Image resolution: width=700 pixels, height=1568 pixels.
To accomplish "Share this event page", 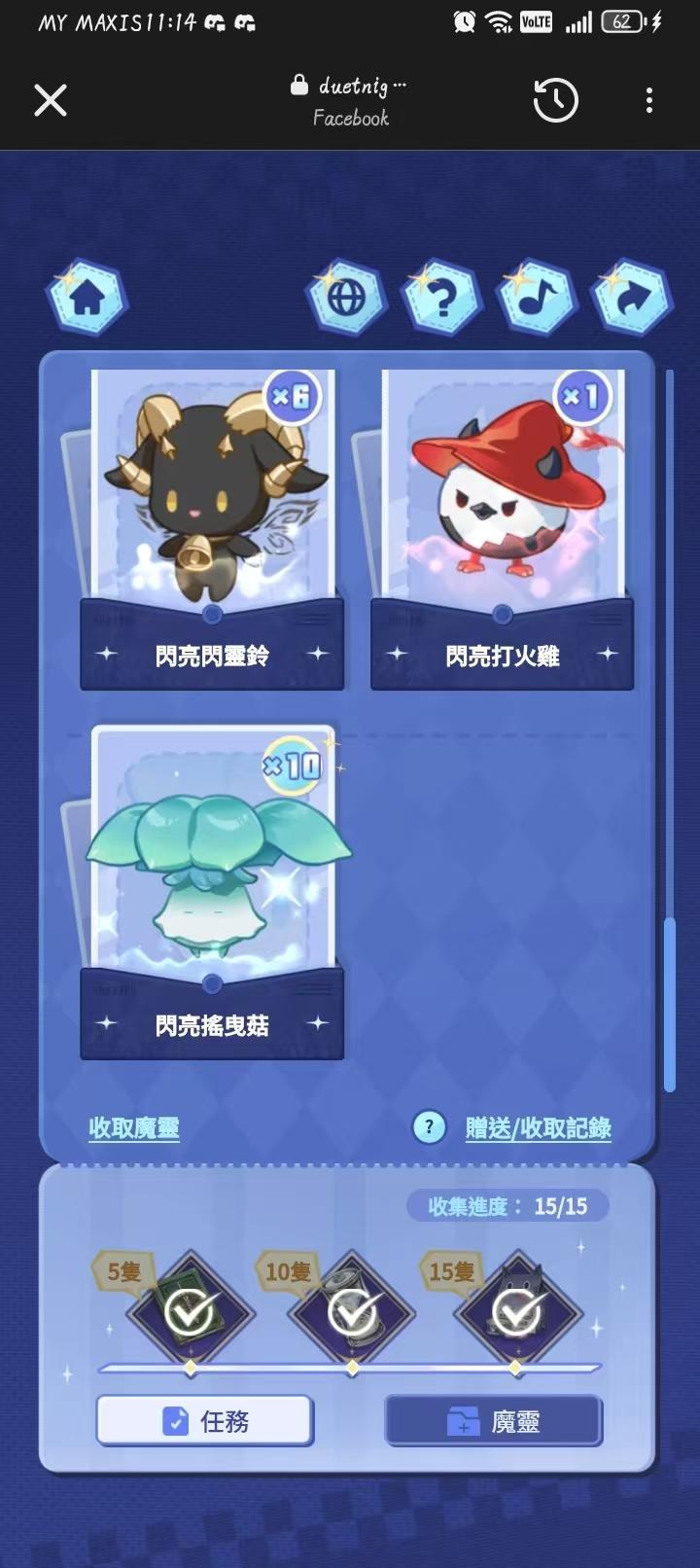I will [x=631, y=298].
